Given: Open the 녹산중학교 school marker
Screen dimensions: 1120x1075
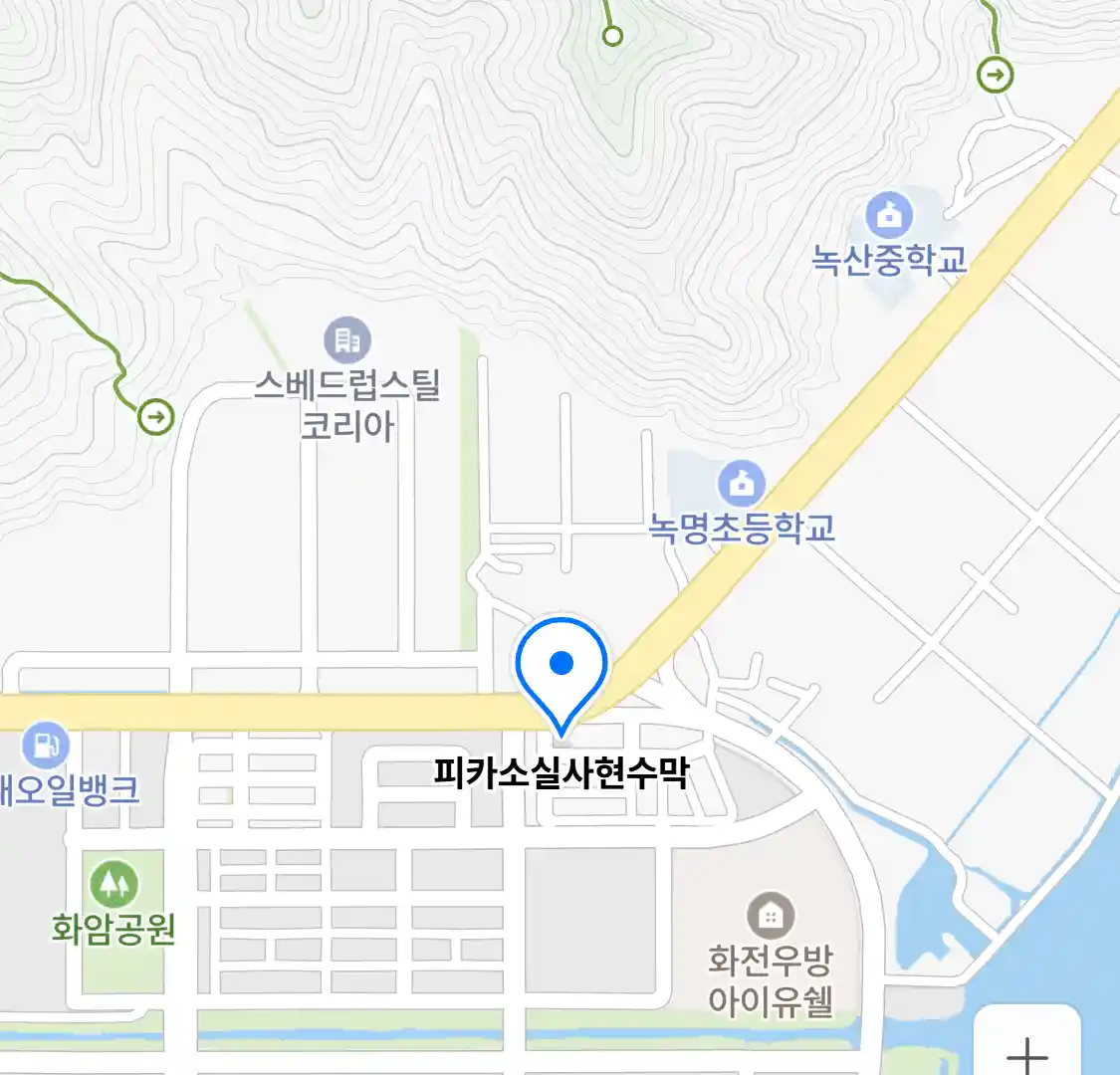Looking at the screenshot, I should click(889, 215).
